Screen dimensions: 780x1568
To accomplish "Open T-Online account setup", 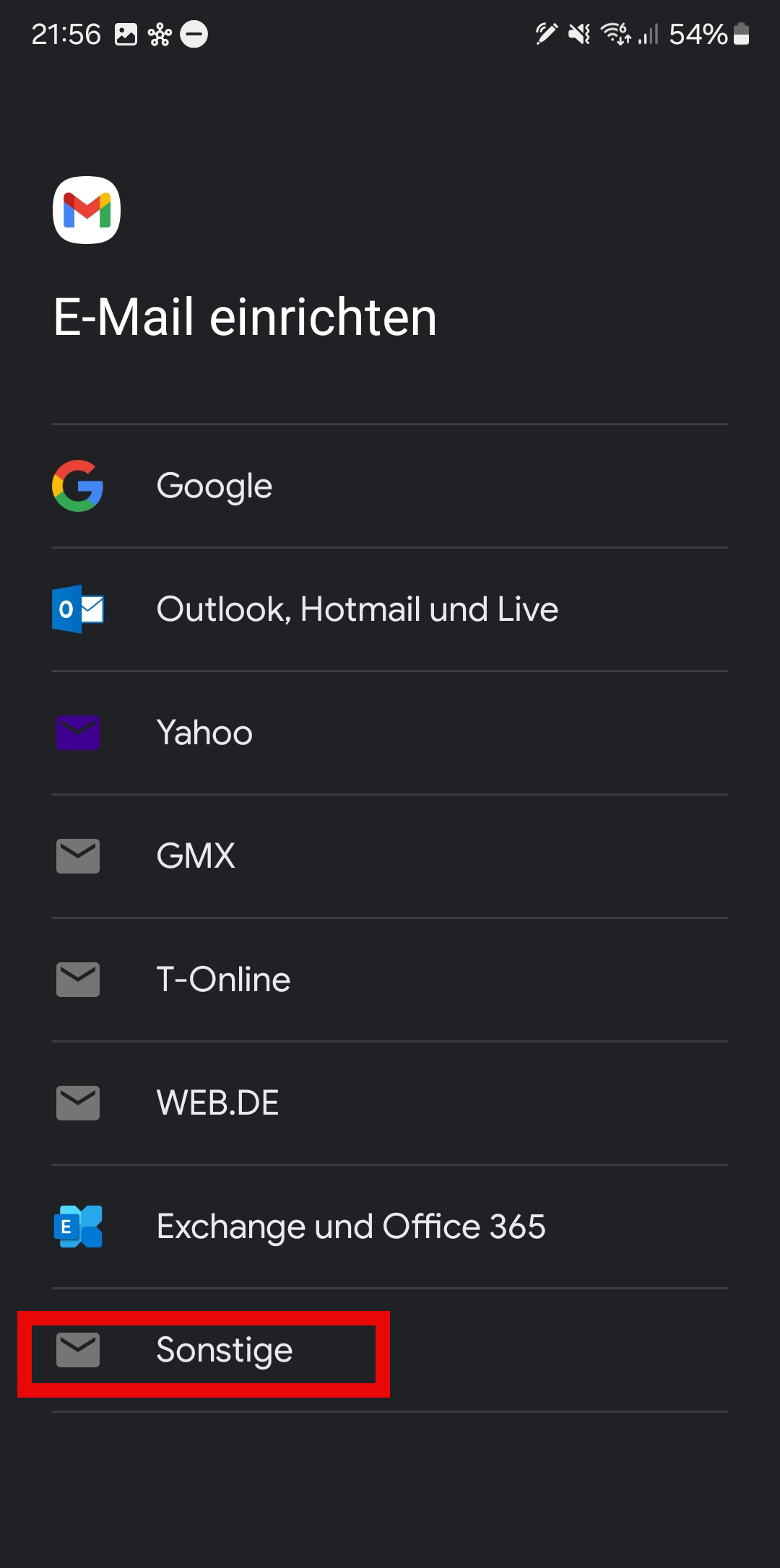I will pyautogui.click(x=224, y=979).
